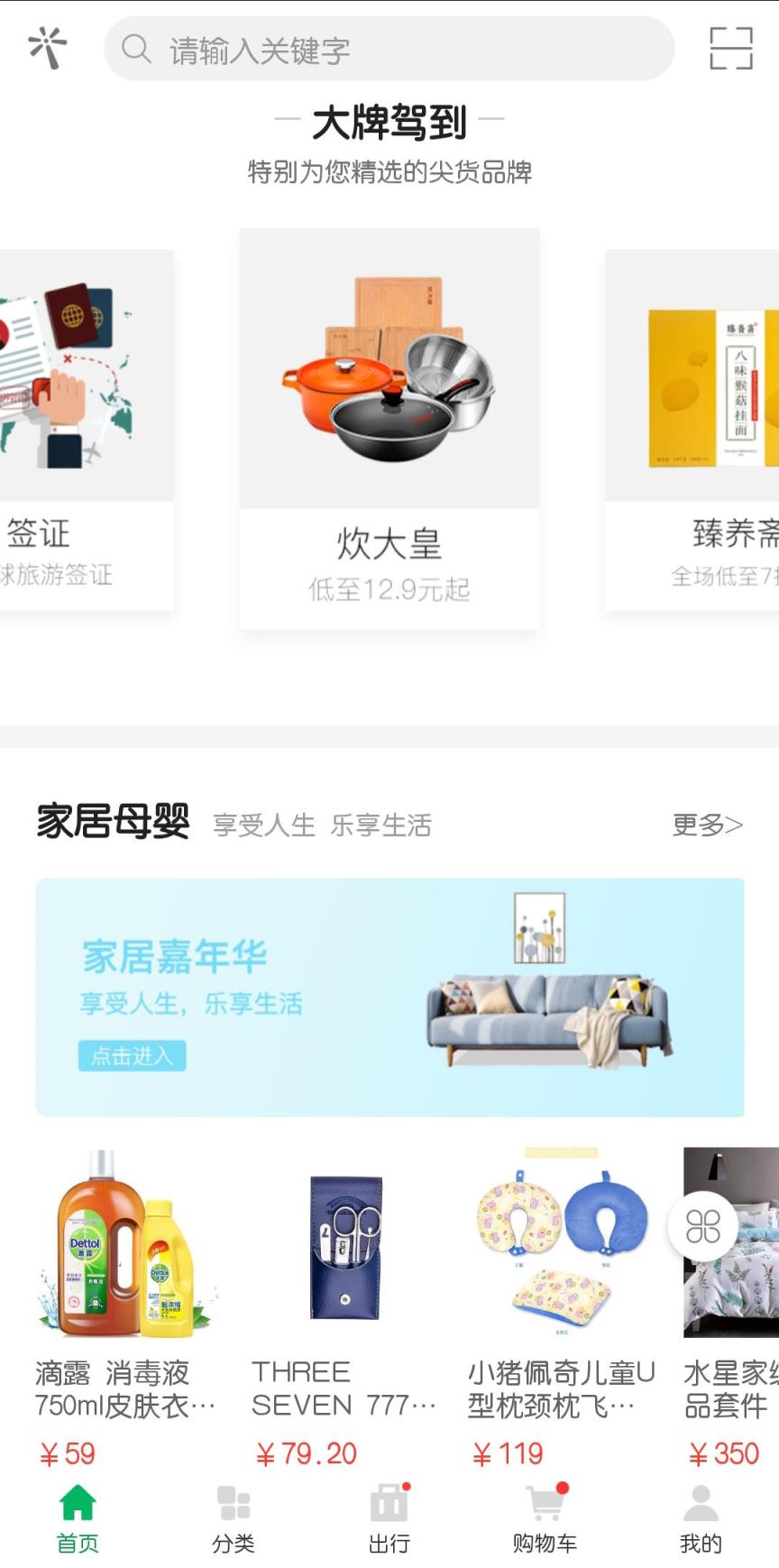The image size is (779, 1568).
Task: Switch to the 出行 tab
Action: click(x=389, y=1520)
